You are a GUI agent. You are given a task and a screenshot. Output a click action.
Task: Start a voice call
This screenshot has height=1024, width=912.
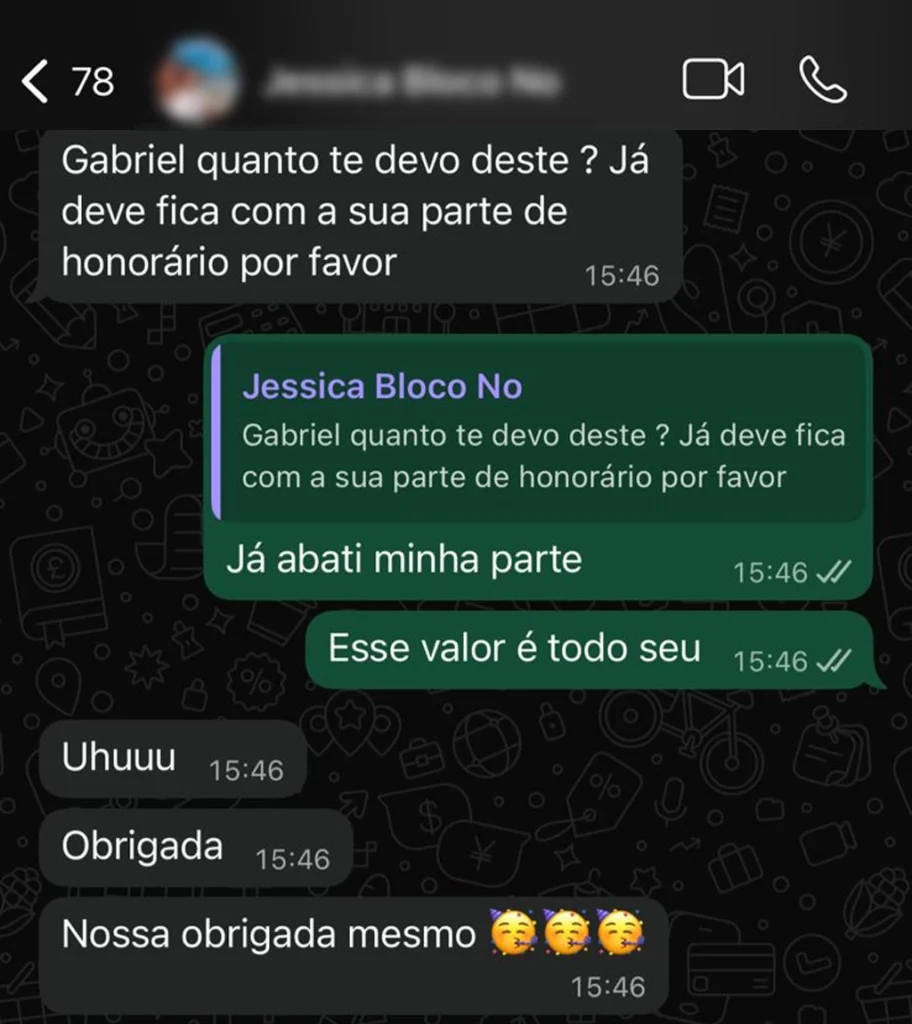pos(823,80)
